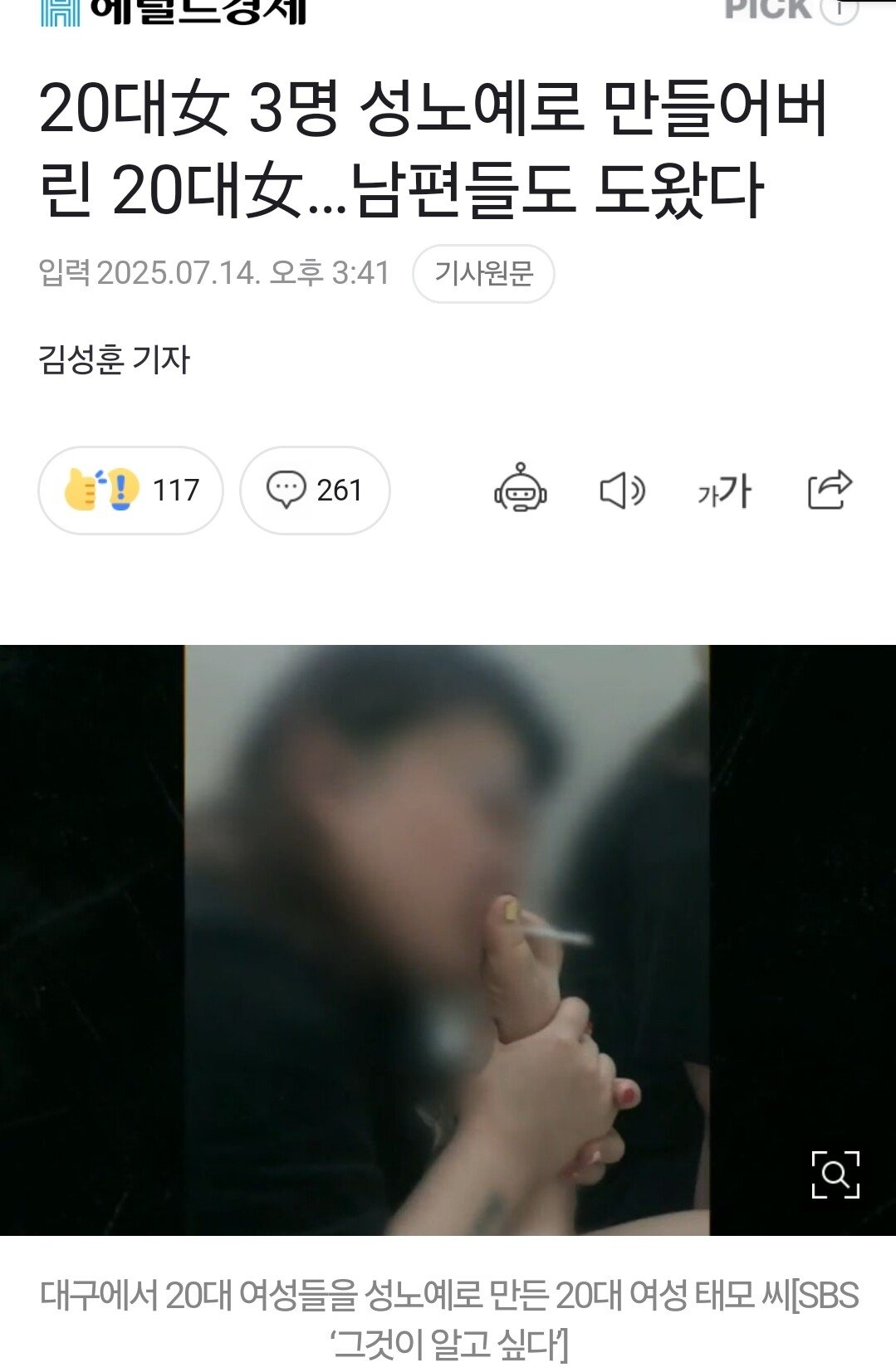Screen dimensions: 896x1372
Task: Open the original article via 기사원문
Action: pos(483,274)
